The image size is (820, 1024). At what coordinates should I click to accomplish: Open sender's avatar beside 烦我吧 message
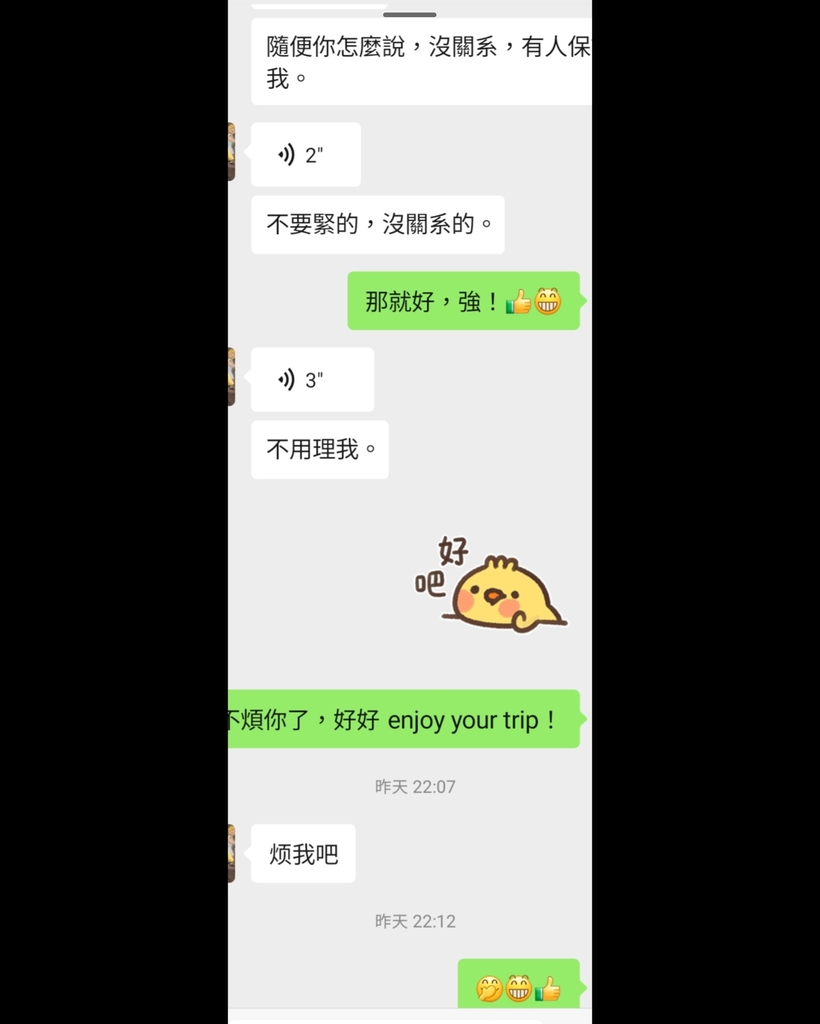point(232,853)
